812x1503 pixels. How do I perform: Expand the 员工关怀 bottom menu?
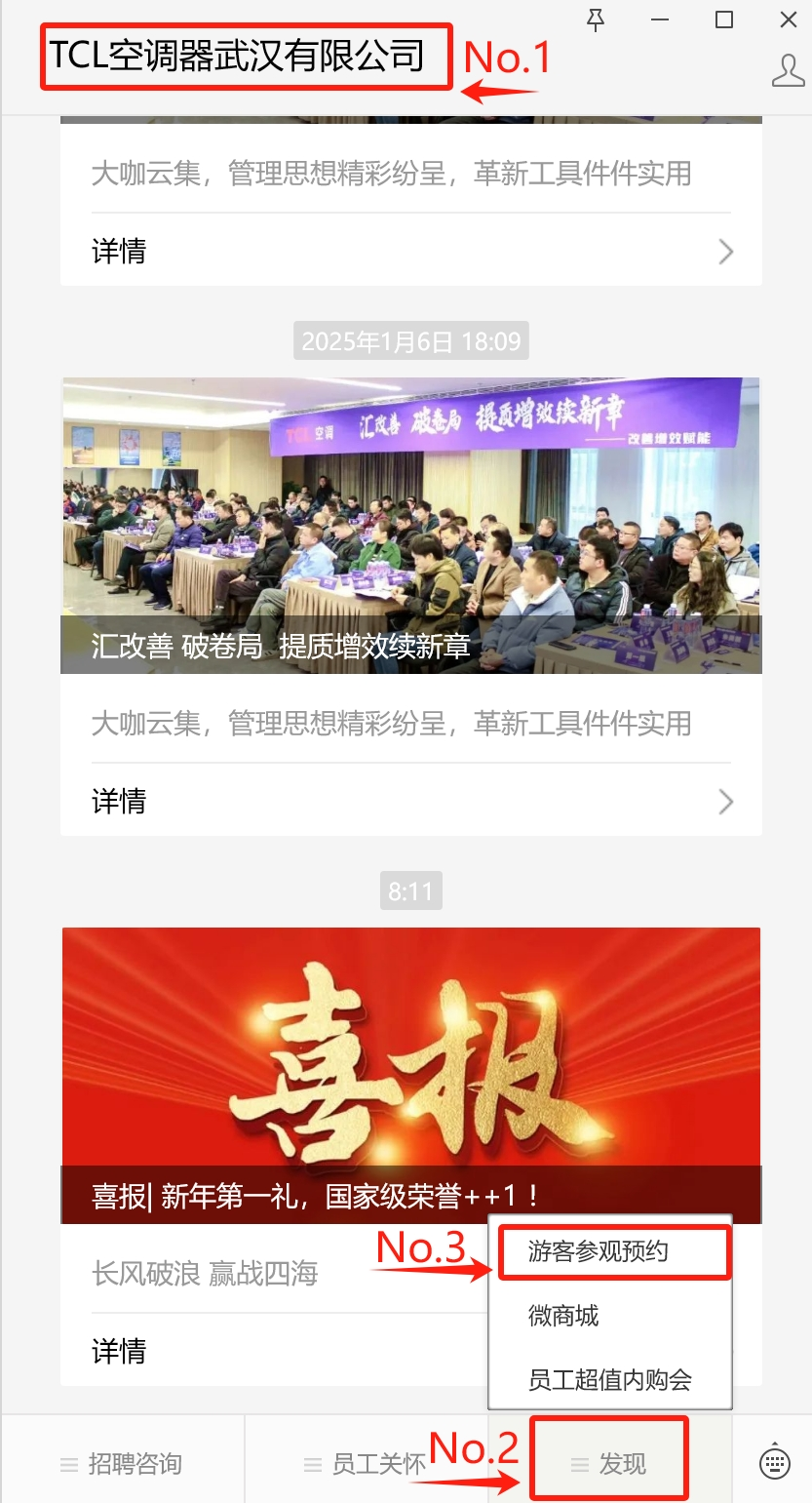pyautogui.click(x=367, y=1463)
